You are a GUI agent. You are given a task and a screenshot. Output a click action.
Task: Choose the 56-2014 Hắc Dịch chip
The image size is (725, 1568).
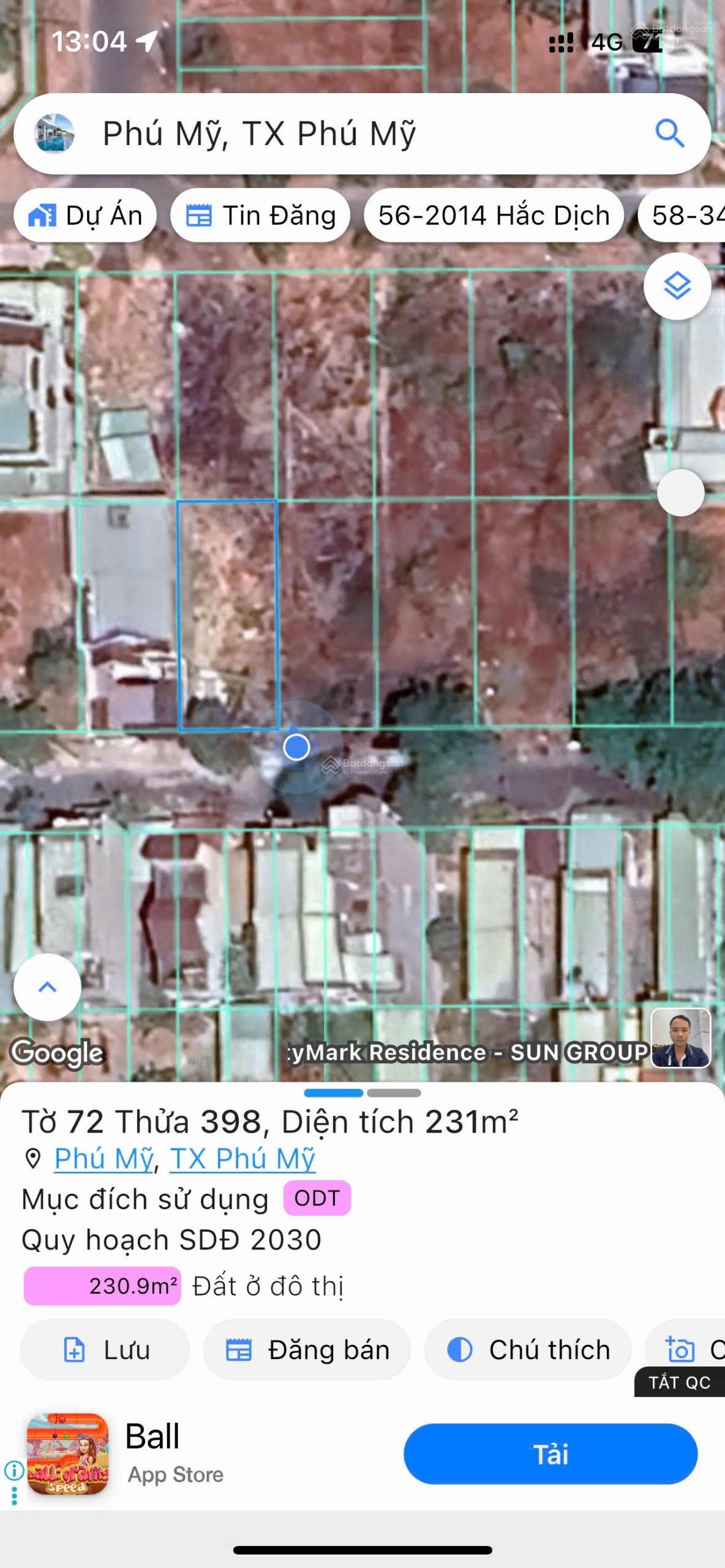pyautogui.click(x=494, y=216)
